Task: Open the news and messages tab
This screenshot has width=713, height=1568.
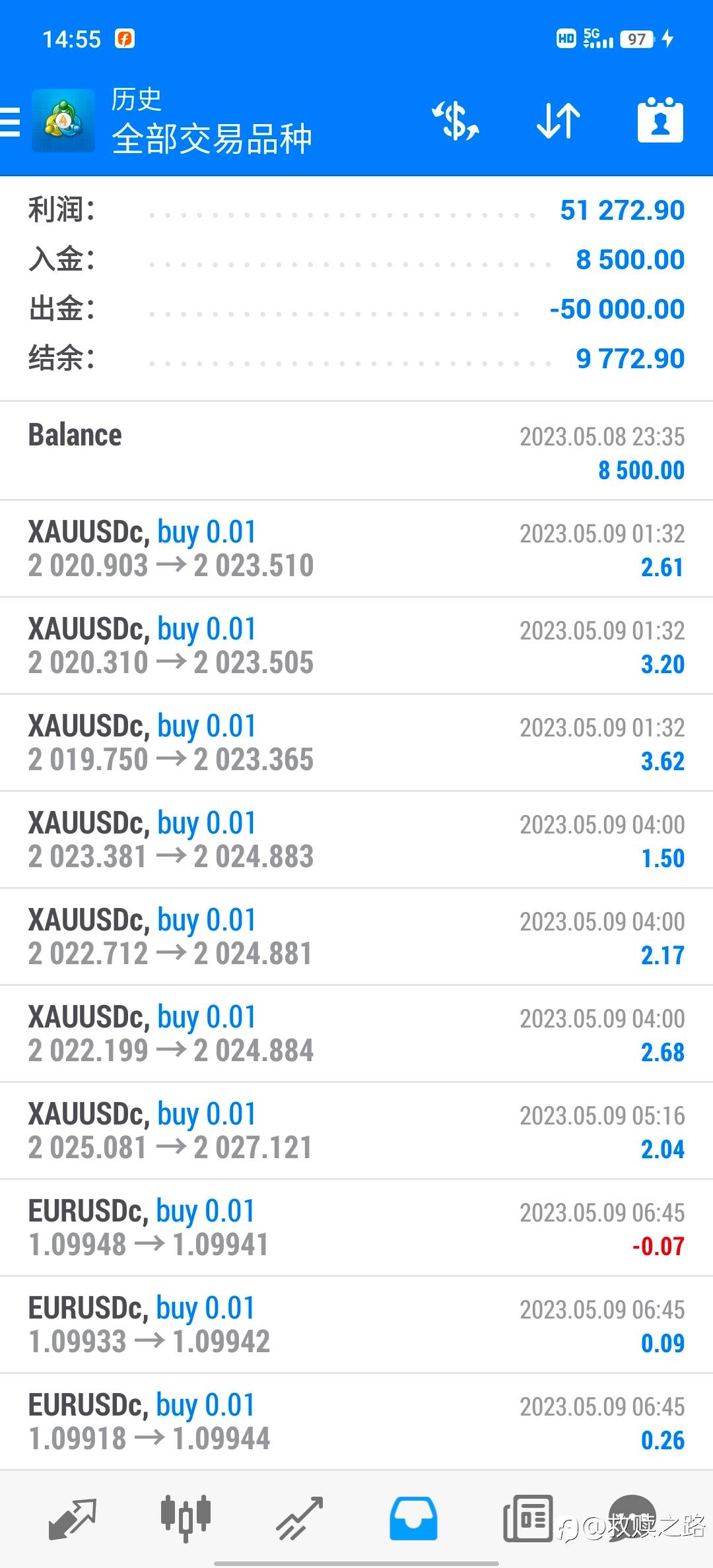Action: [527, 1518]
